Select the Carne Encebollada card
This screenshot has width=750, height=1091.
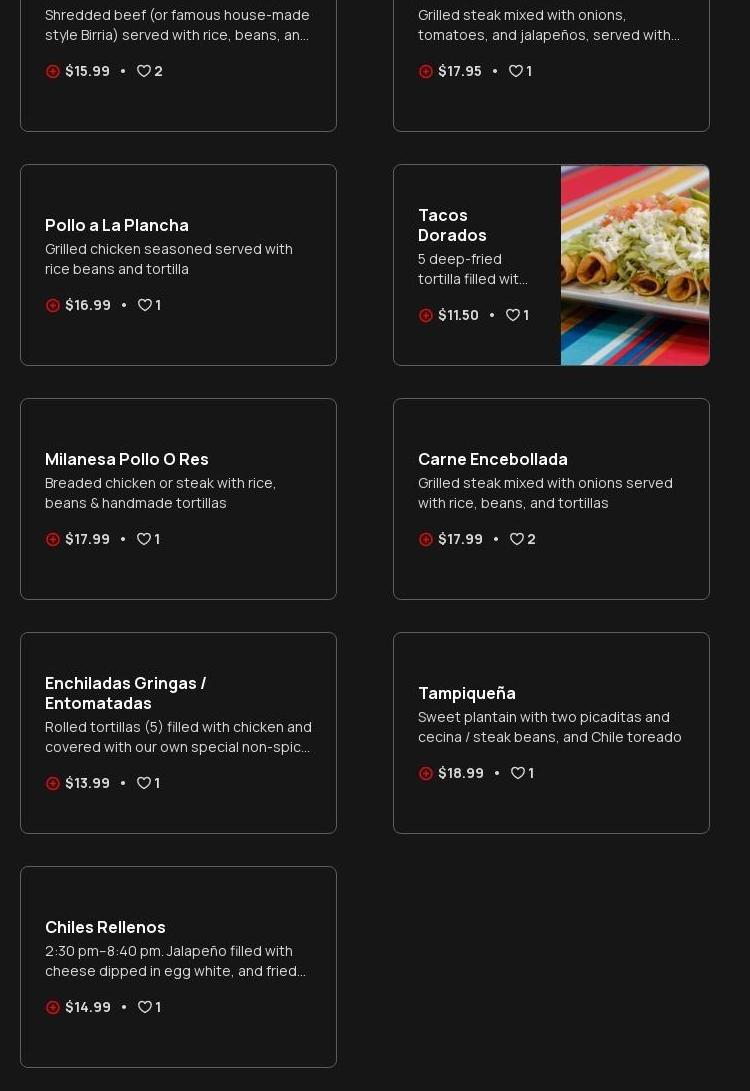[493, 459]
